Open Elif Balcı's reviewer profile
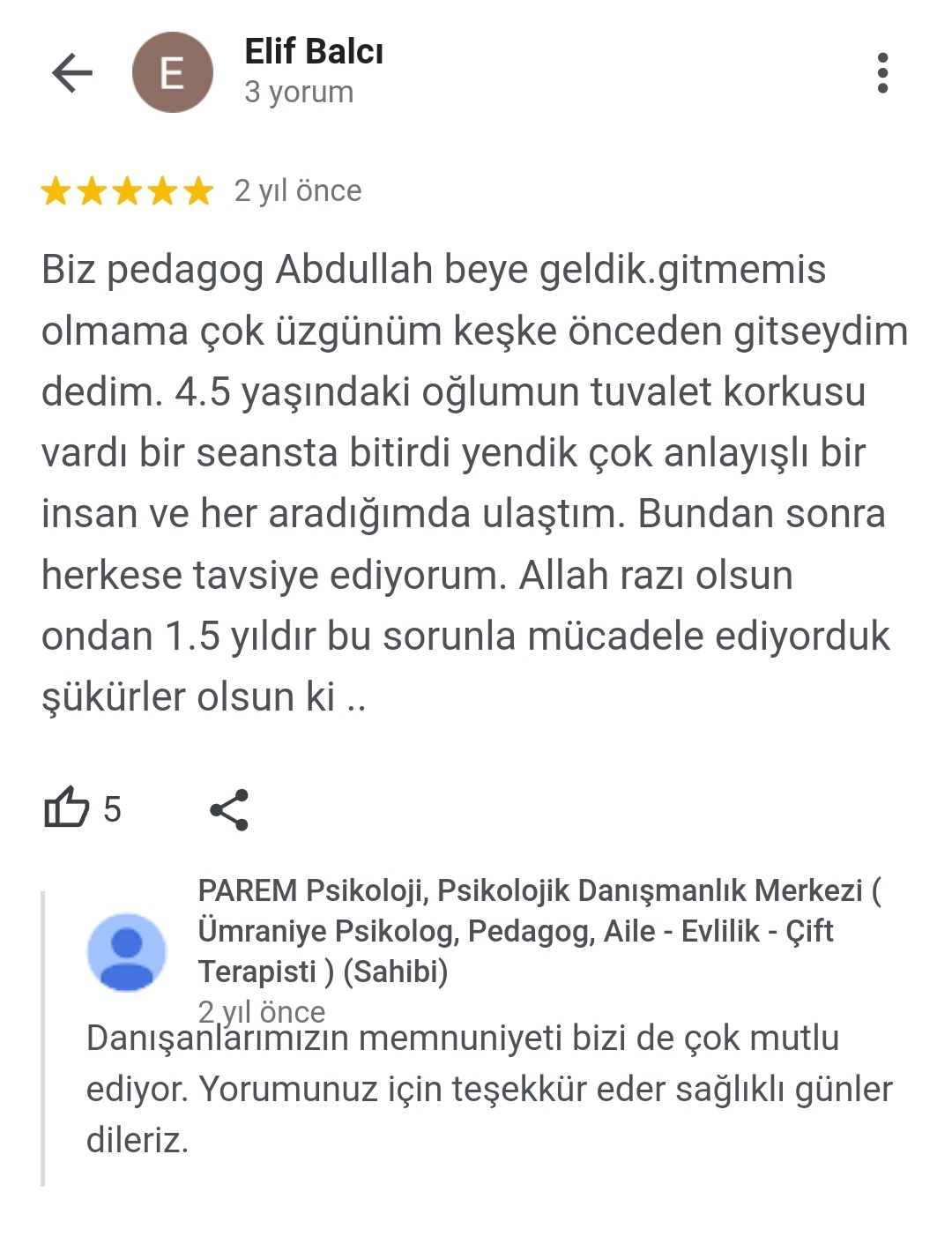The width and height of the screenshot is (952, 1251). [313, 53]
